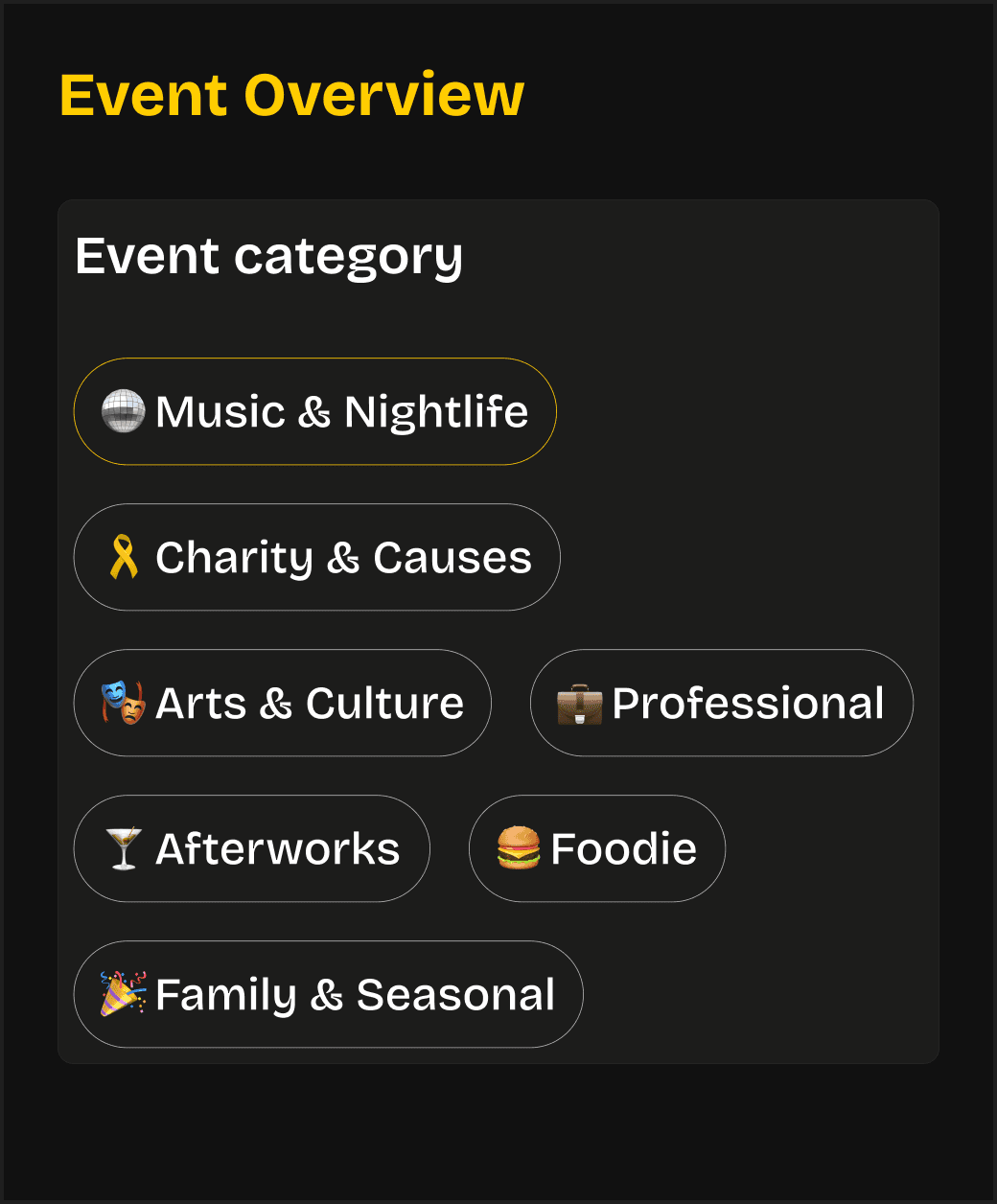Click the briefcase icon inside the Professional chip
The height and width of the screenshot is (1204, 997).
579,703
